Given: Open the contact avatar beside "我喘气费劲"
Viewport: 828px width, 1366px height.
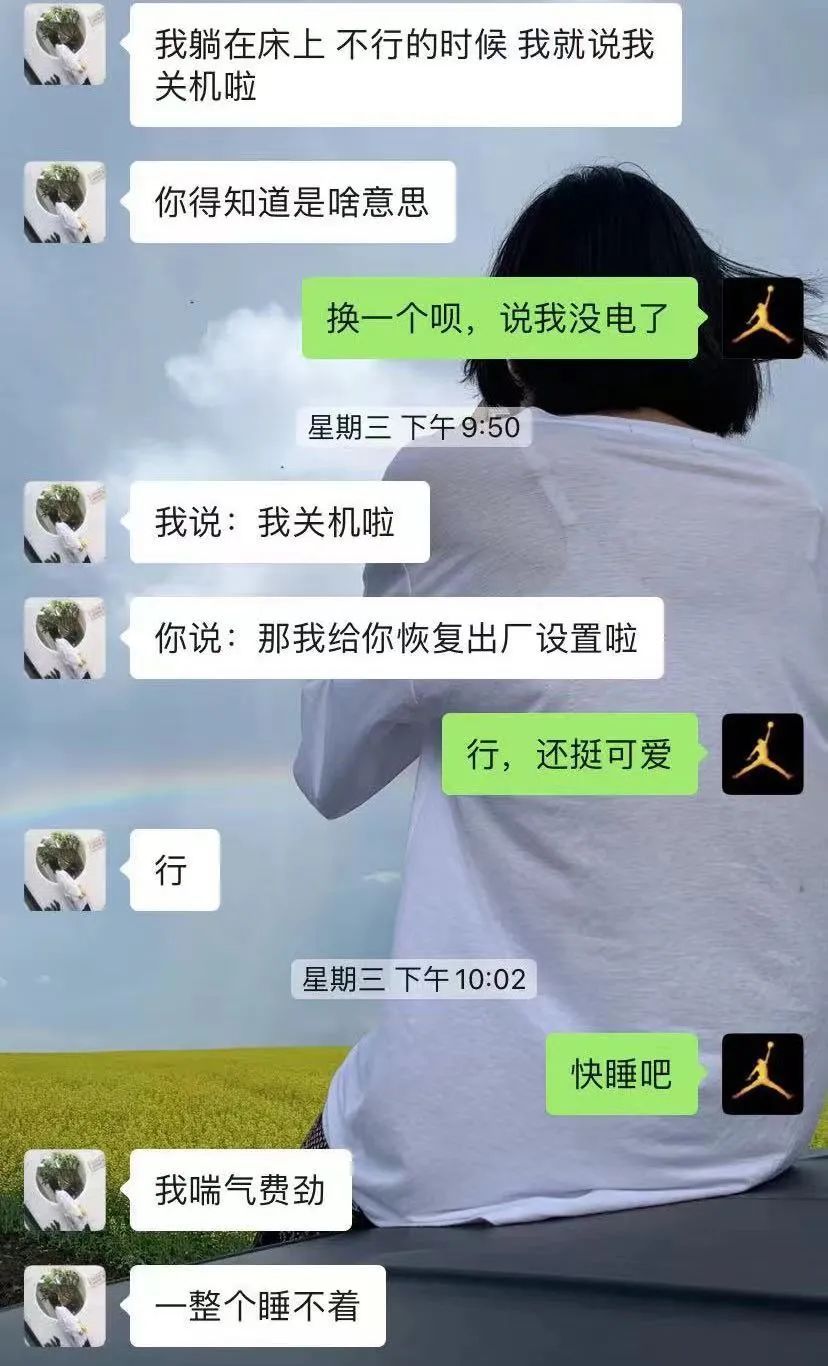Looking at the screenshot, I should [65, 1190].
